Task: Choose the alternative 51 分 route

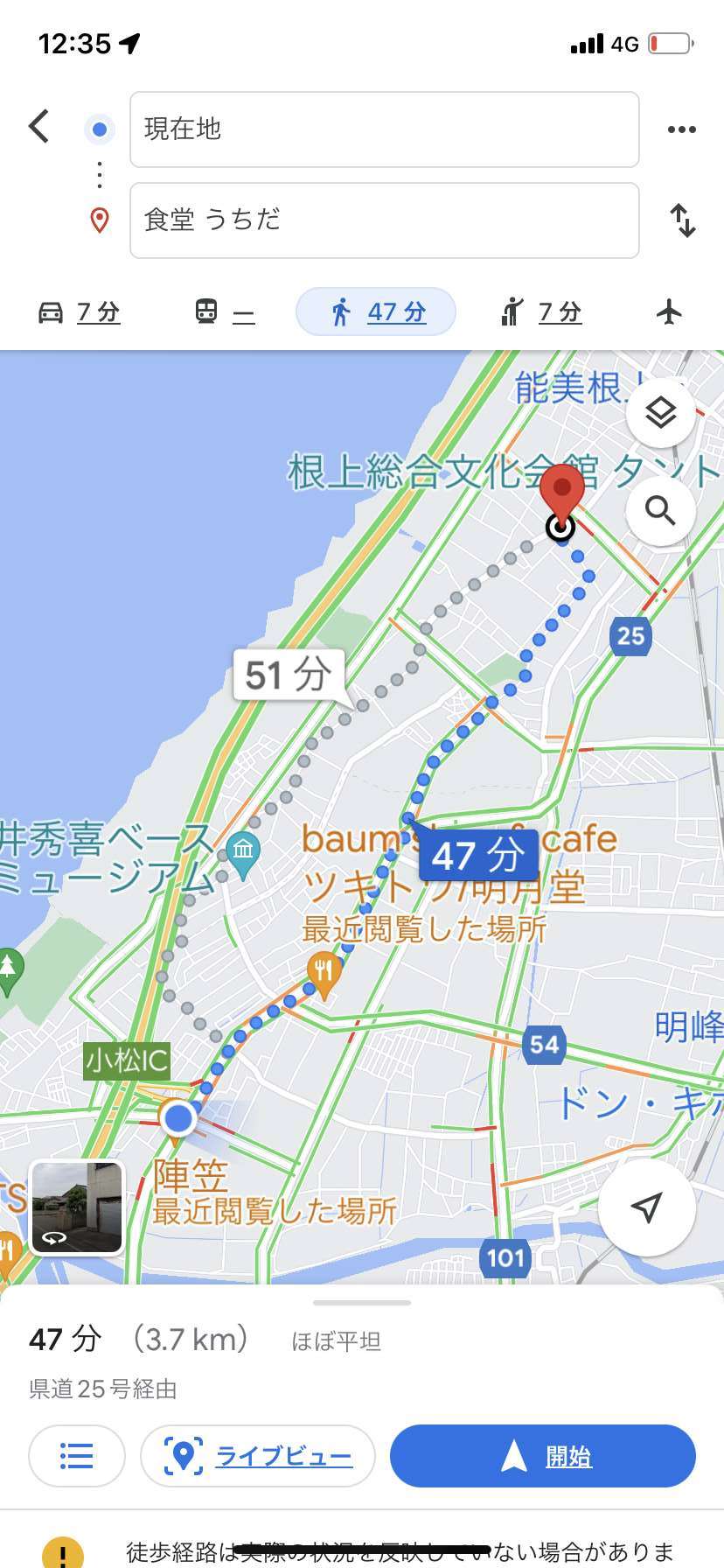Action: pos(288,675)
